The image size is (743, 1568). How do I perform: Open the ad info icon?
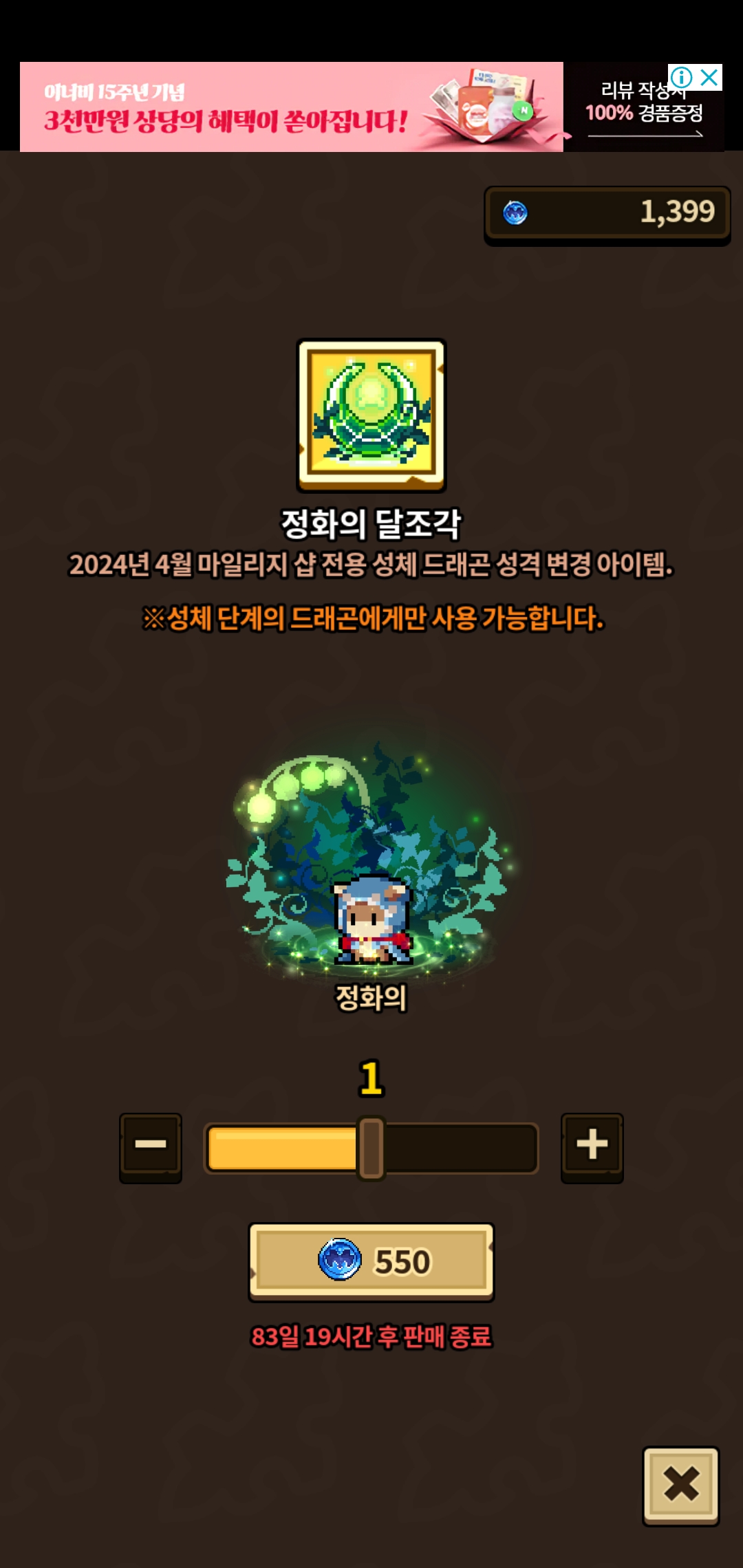[x=681, y=78]
